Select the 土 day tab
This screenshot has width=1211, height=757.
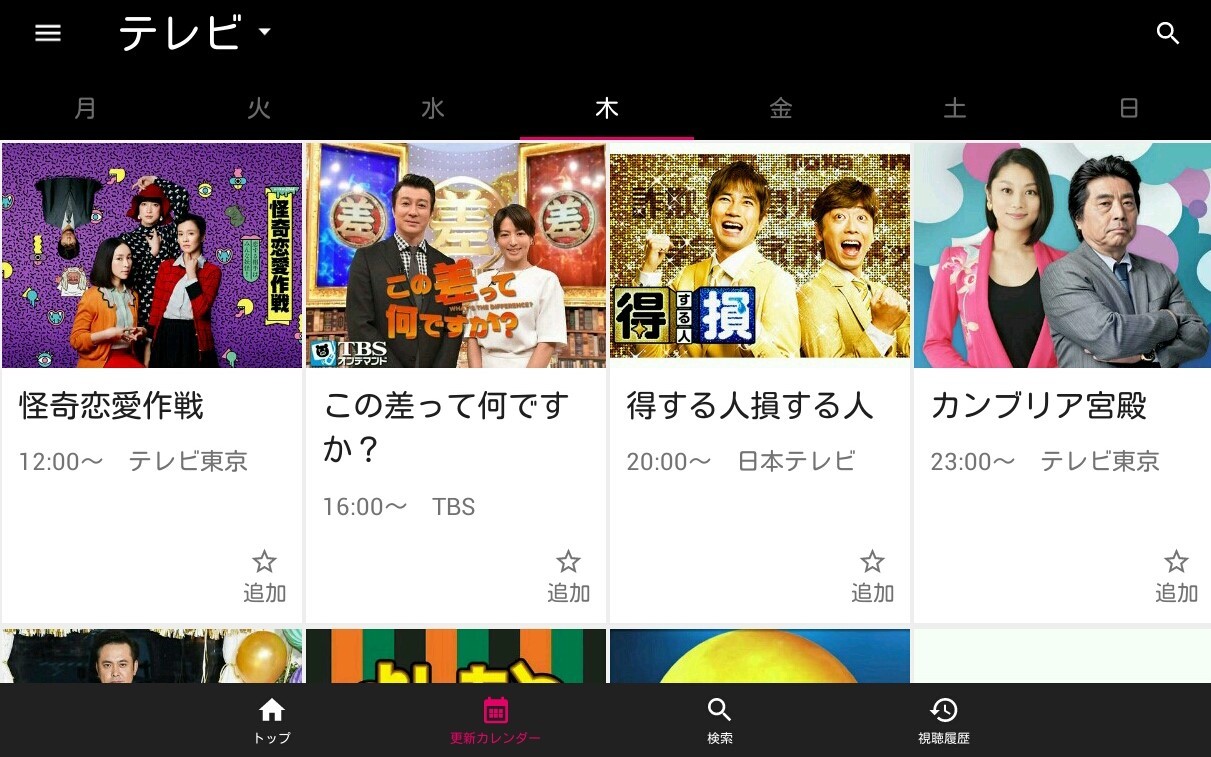tap(954, 108)
